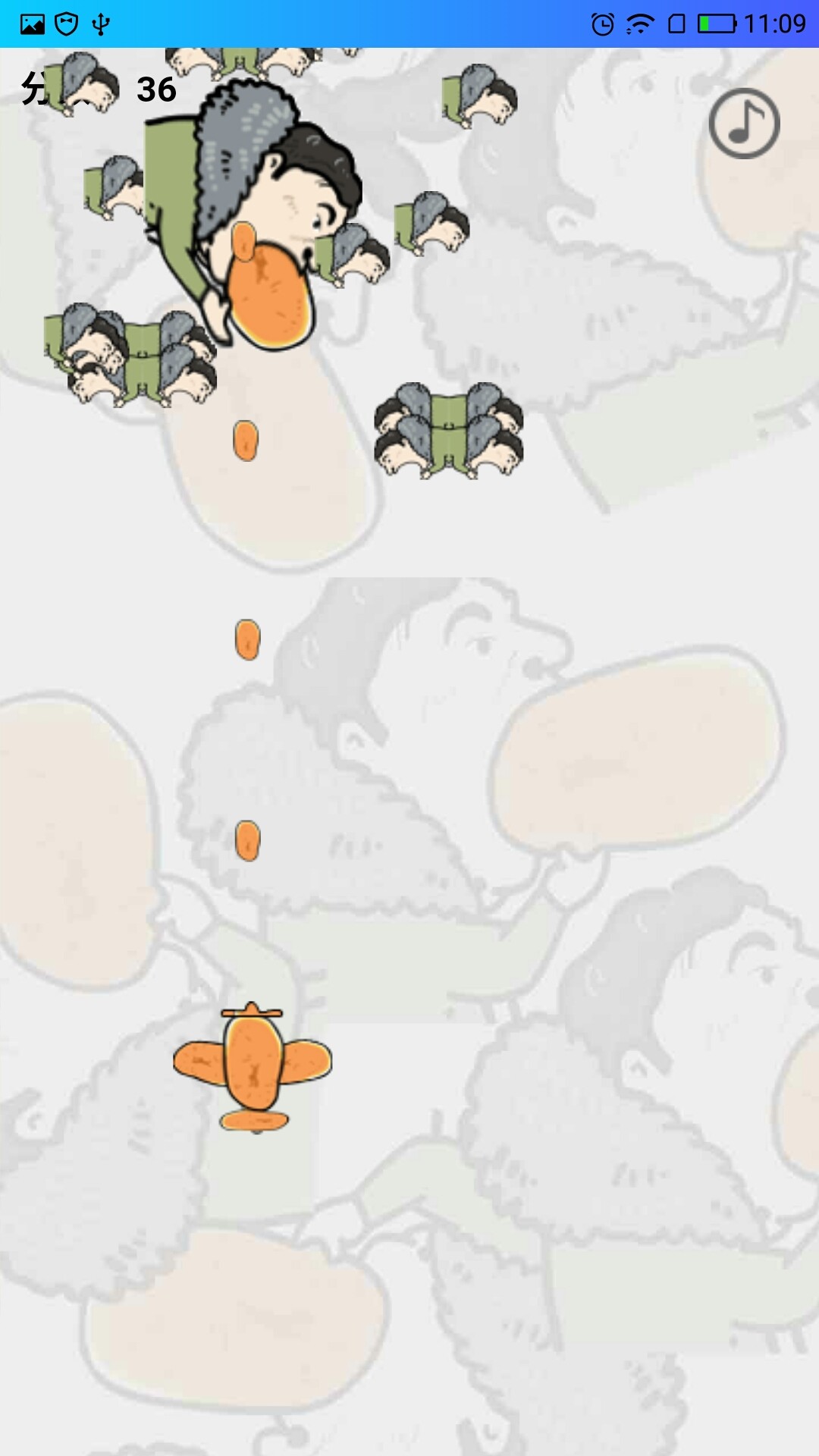Toggle the music note sound button
This screenshot has width=819, height=1456.
pos(744,124)
